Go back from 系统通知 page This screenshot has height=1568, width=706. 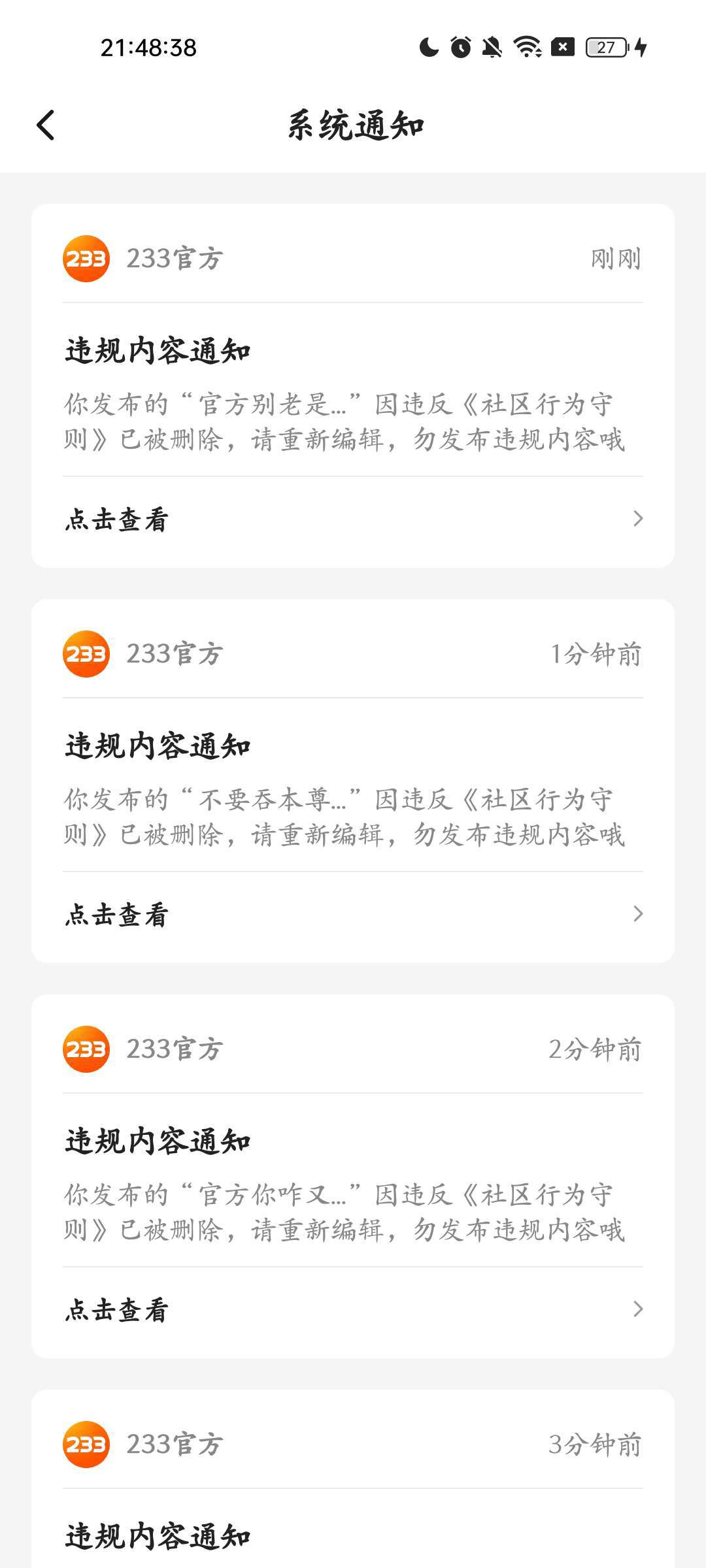click(46, 125)
